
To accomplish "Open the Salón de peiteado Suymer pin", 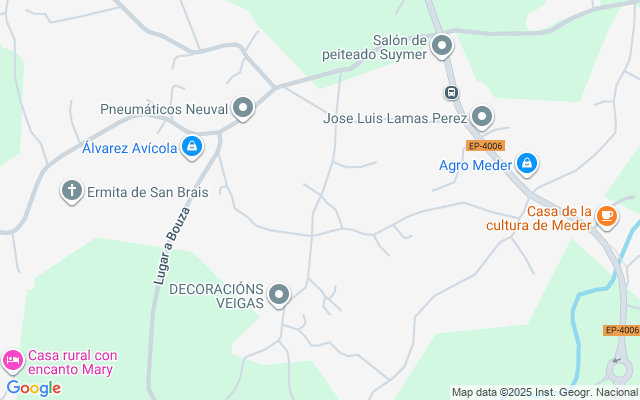I will (x=442, y=46).
